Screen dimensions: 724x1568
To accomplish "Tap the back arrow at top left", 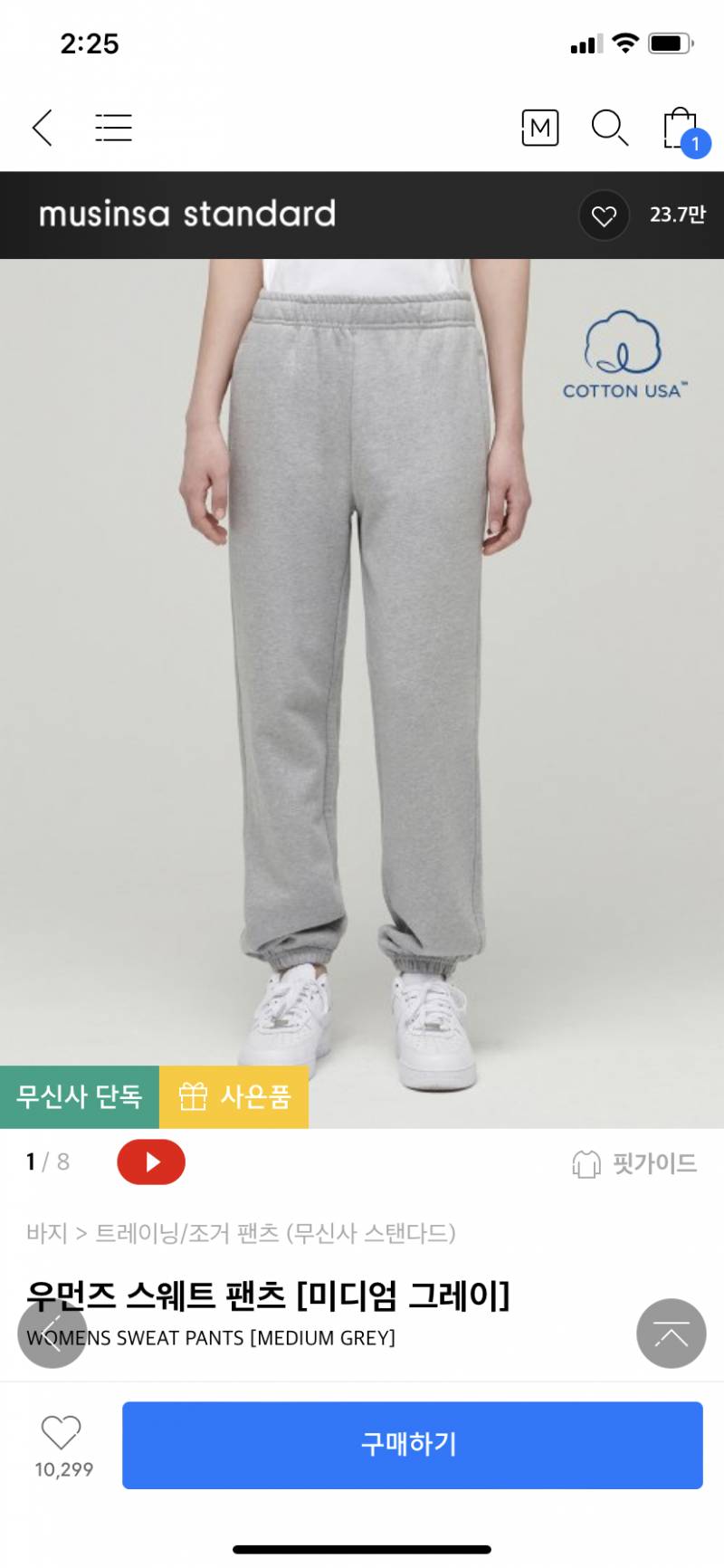I will pyautogui.click(x=42, y=128).
